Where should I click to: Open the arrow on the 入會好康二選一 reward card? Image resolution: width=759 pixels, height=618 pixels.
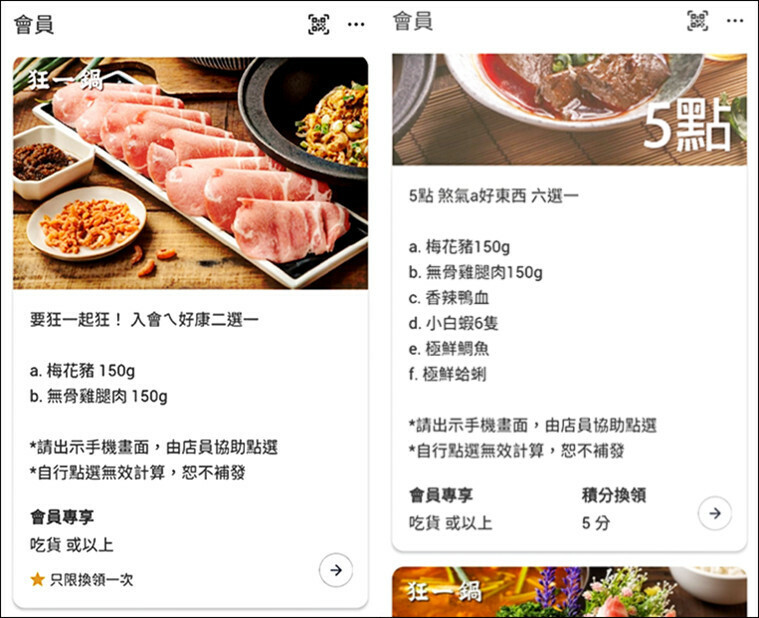336,570
